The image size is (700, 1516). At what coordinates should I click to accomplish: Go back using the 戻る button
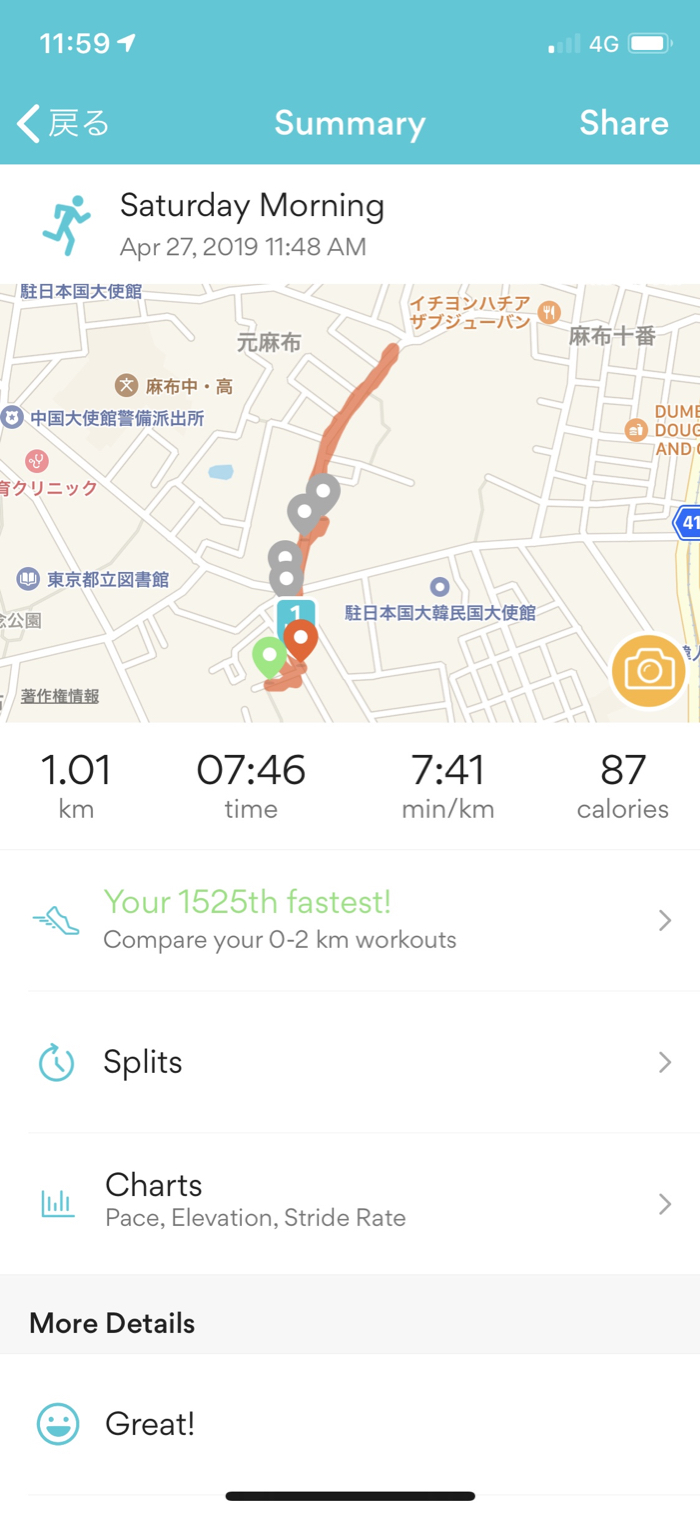[x=64, y=124]
